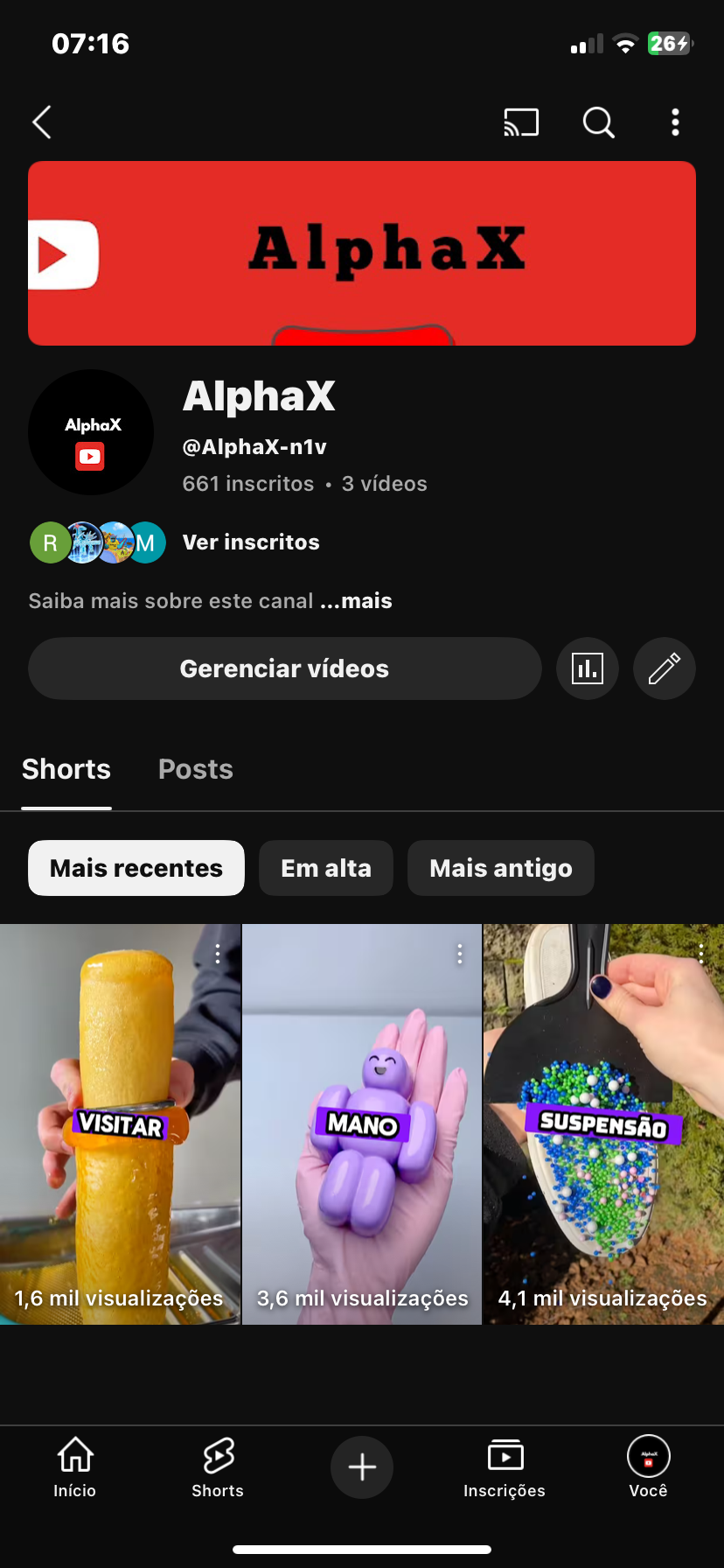The height and width of the screenshot is (1568, 724).
Task: Create new content with plus button
Action: 362,1467
